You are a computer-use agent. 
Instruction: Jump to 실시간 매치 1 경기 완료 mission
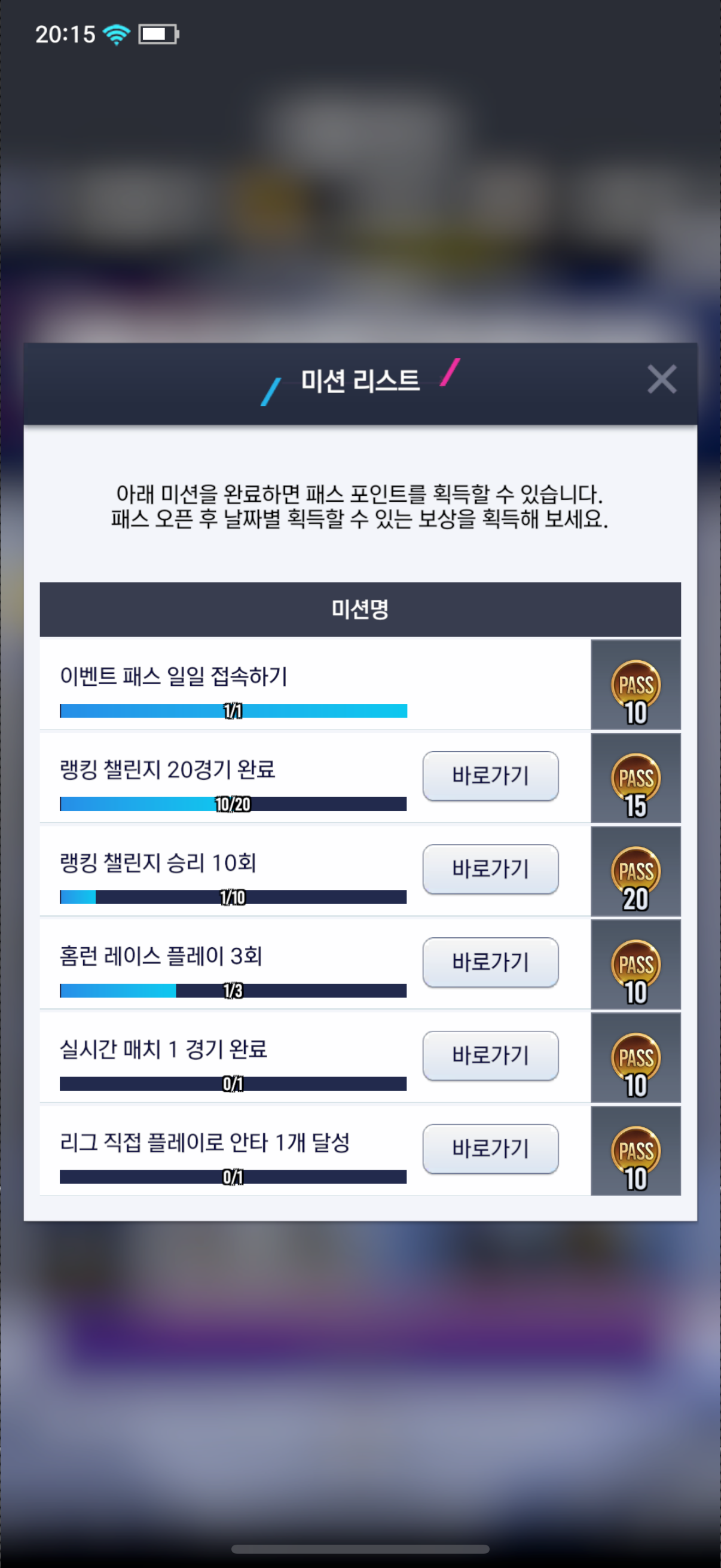[490, 1055]
